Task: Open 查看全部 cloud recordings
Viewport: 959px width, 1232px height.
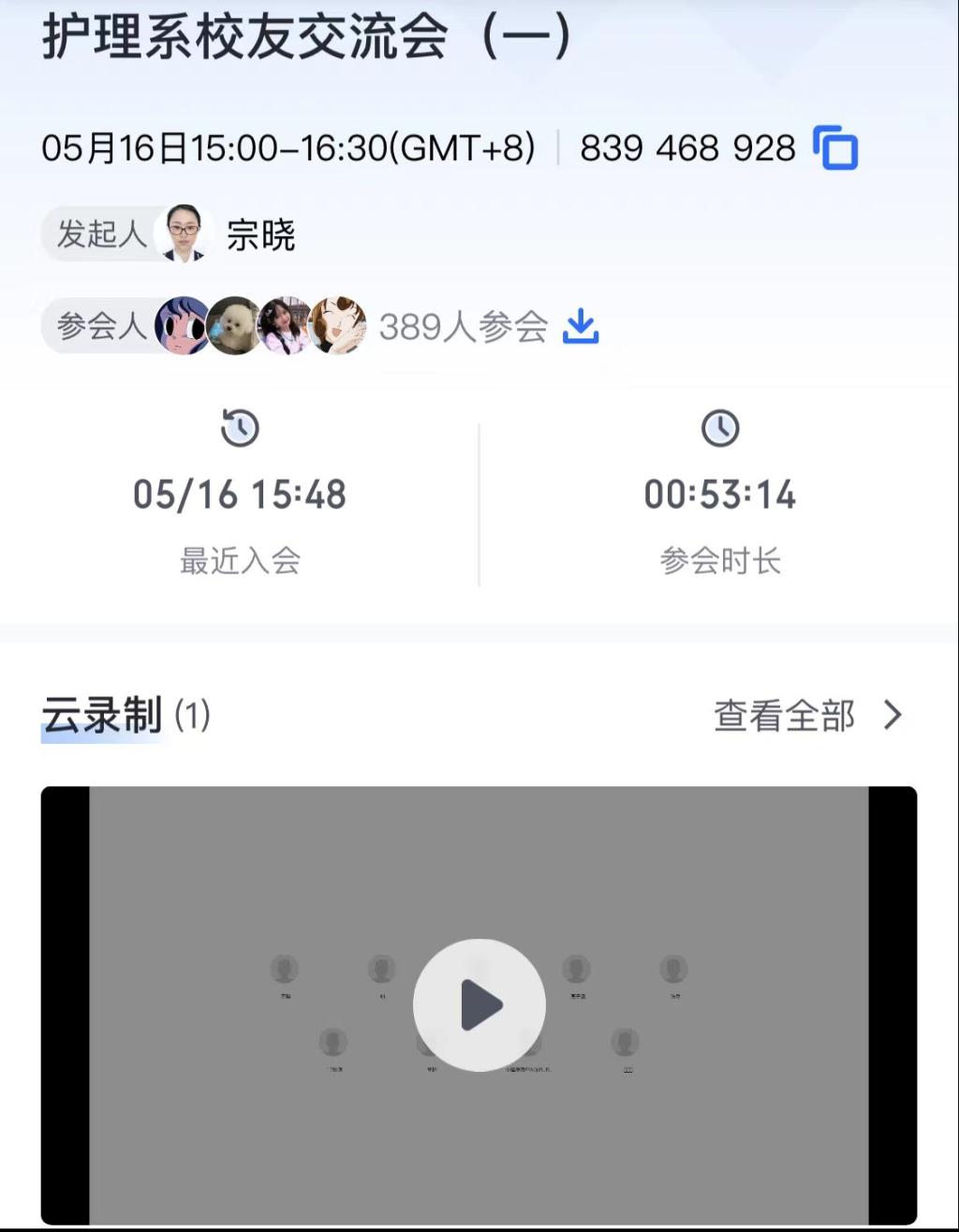Action: pyautogui.click(x=807, y=716)
